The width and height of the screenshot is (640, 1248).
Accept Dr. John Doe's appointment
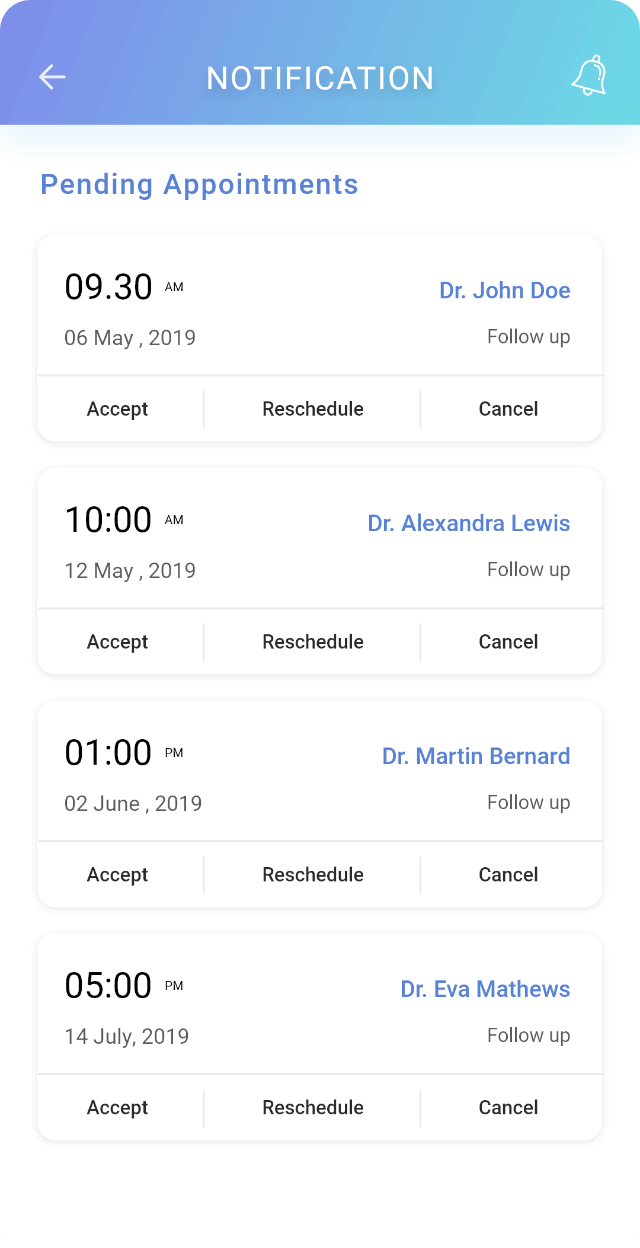point(117,409)
